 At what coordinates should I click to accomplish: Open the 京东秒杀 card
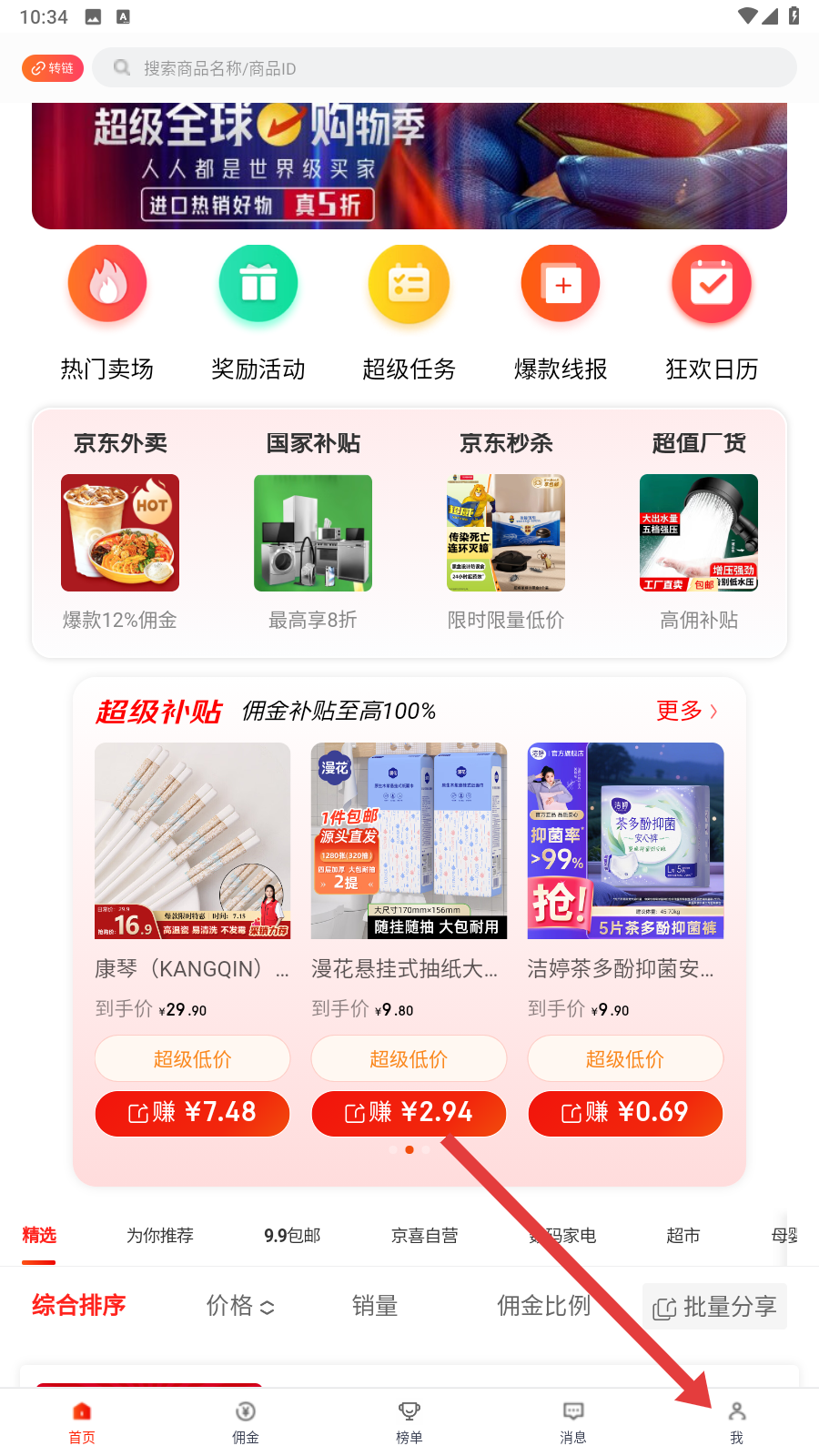click(x=506, y=532)
